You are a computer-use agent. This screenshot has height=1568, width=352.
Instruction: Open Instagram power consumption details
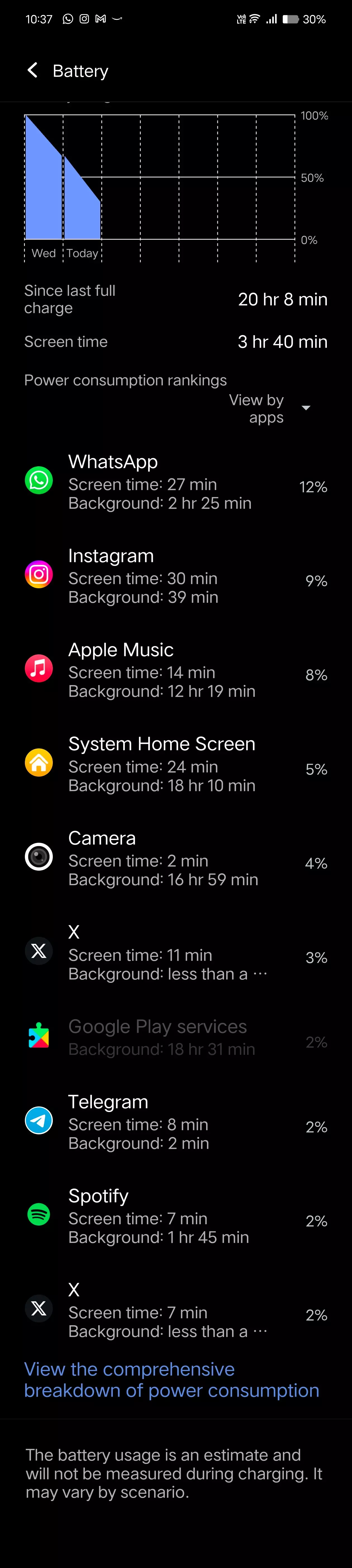(x=175, y=576)
